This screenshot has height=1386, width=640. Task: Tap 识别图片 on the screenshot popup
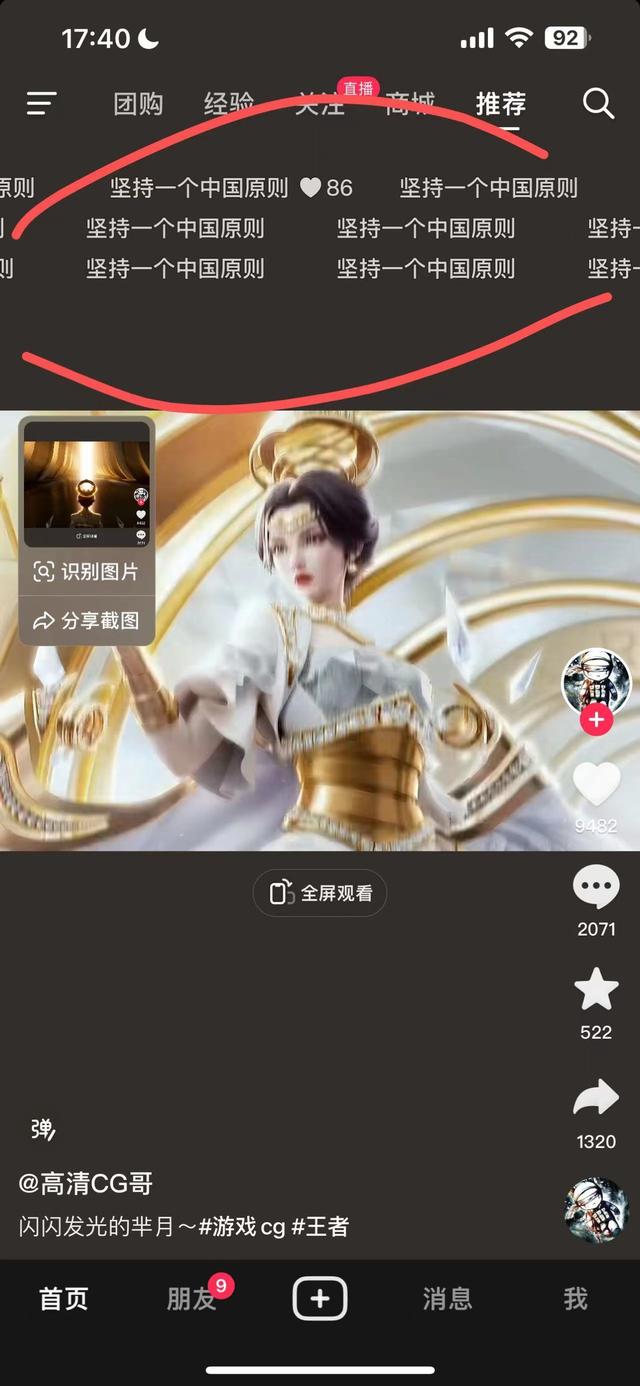[87, 572]
